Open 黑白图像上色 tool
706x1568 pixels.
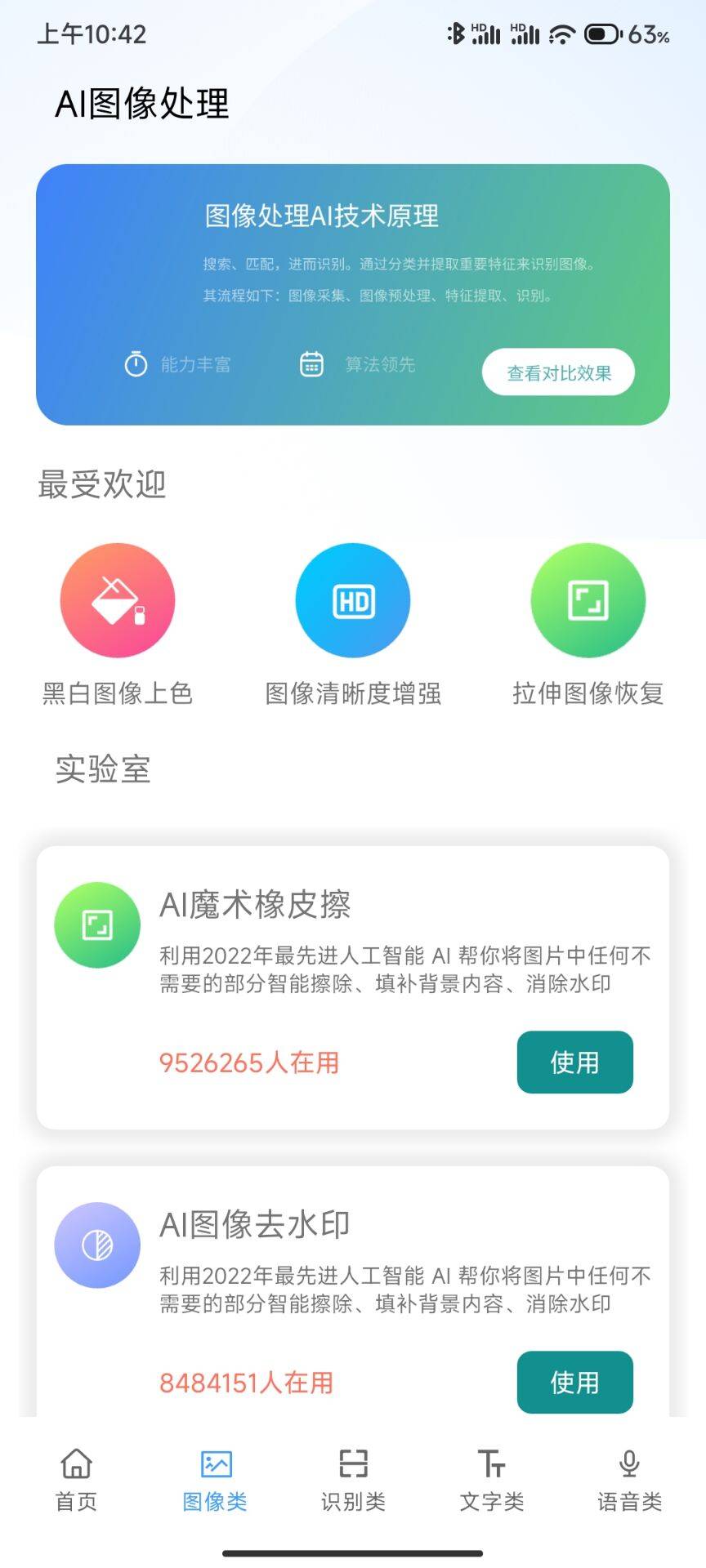tap(118, 601)
